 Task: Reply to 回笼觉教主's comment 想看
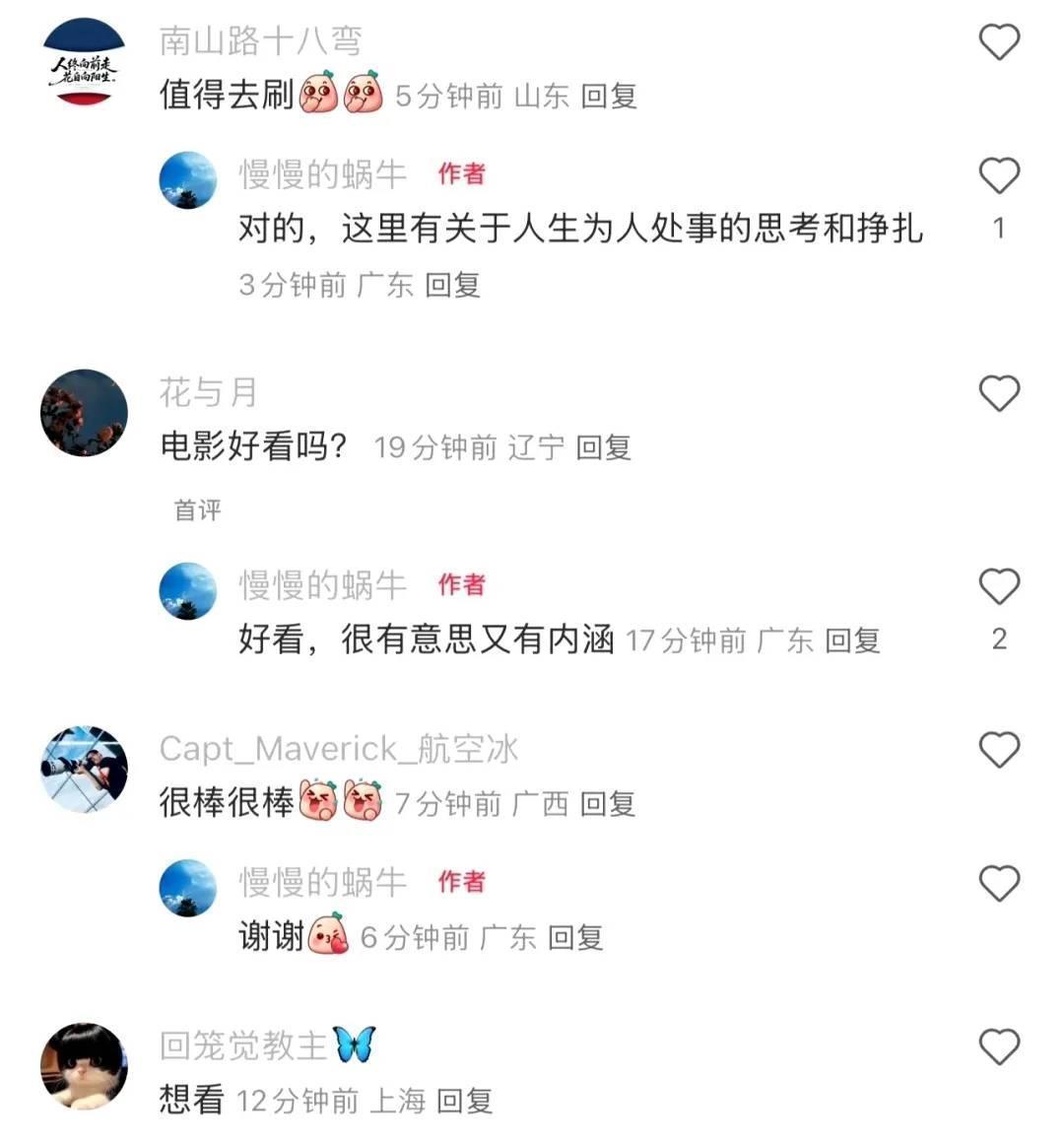tap(464, 1101)
